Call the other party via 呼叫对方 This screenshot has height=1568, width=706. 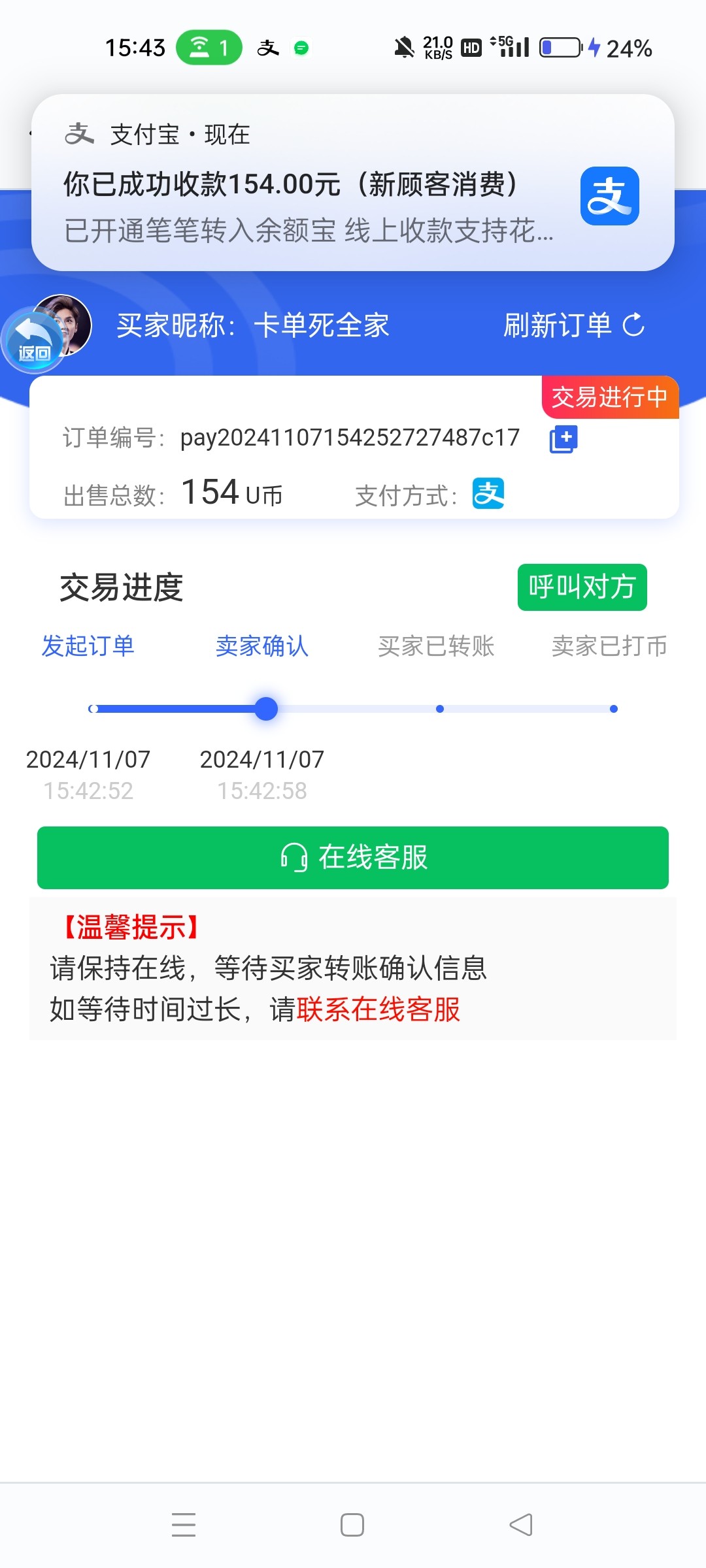point(582,587)
